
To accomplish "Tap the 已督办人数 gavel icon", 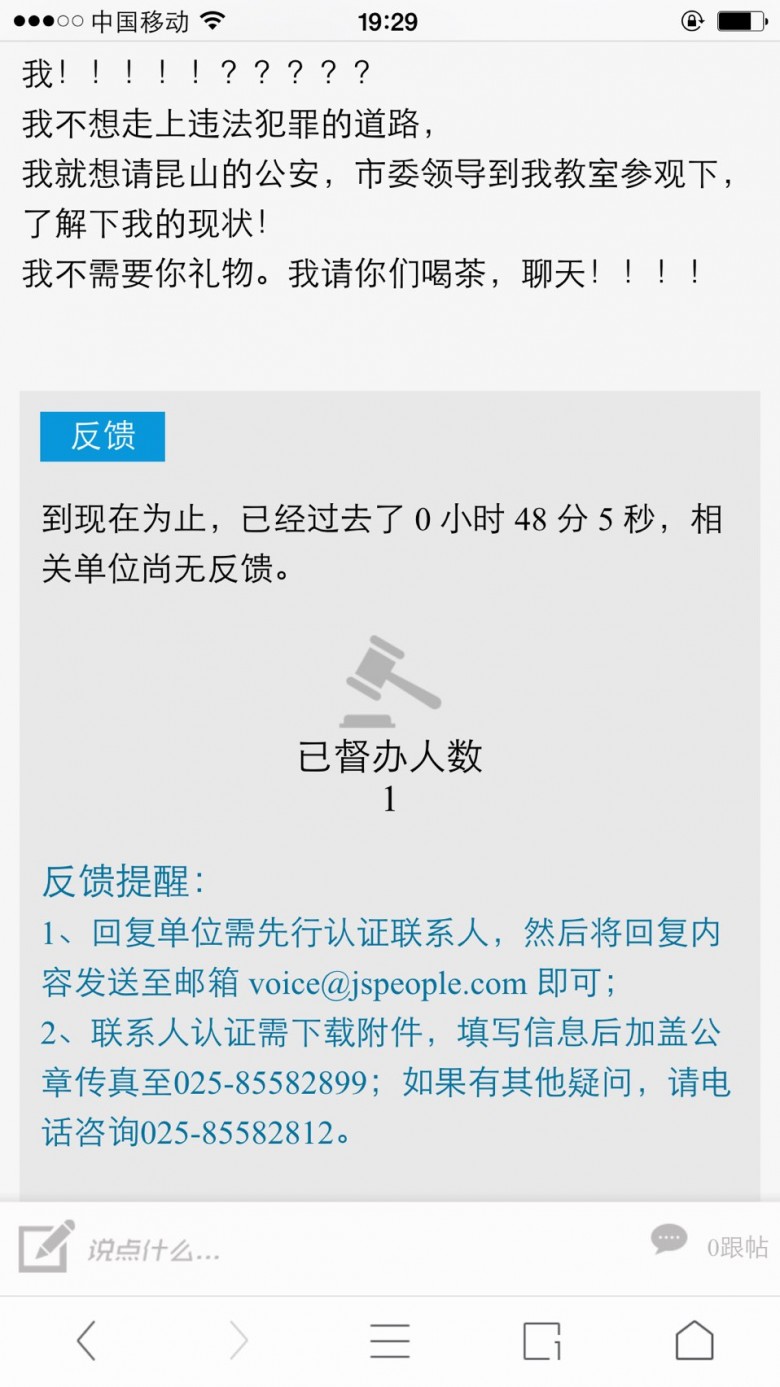I will coord(391,681).
